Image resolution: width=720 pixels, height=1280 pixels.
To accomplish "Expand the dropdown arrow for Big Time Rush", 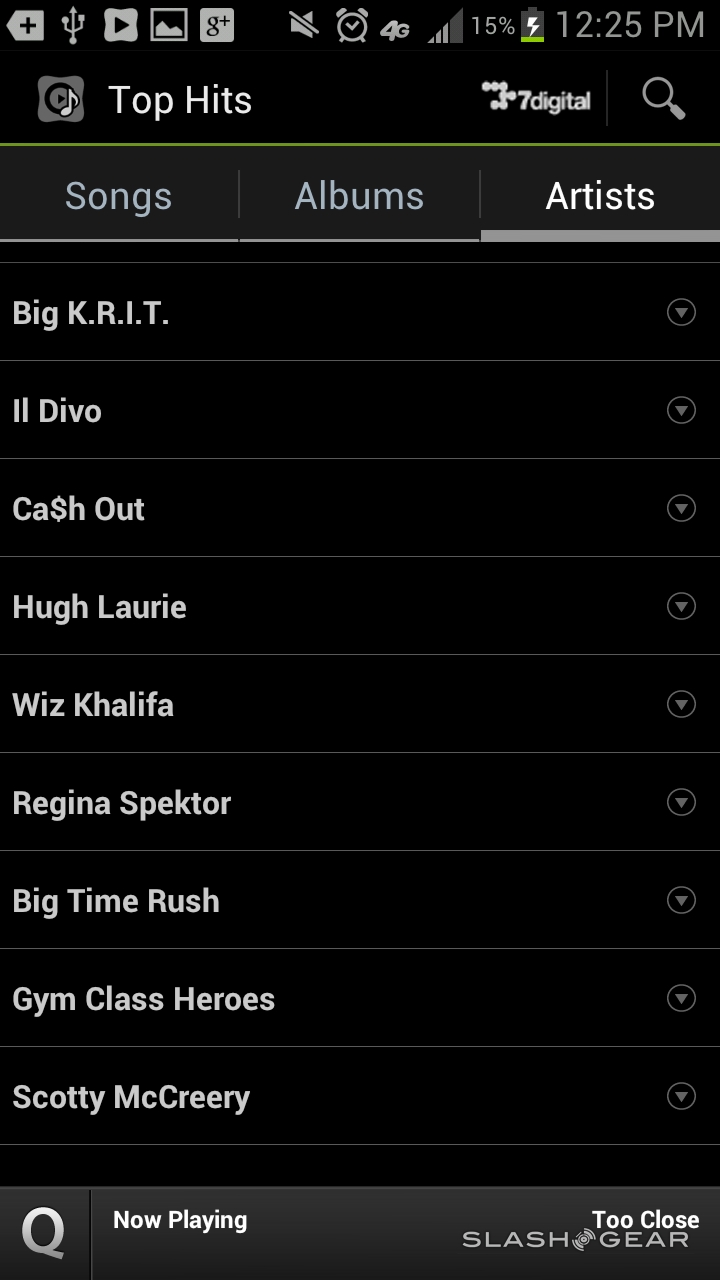I will tap(681, 900).
